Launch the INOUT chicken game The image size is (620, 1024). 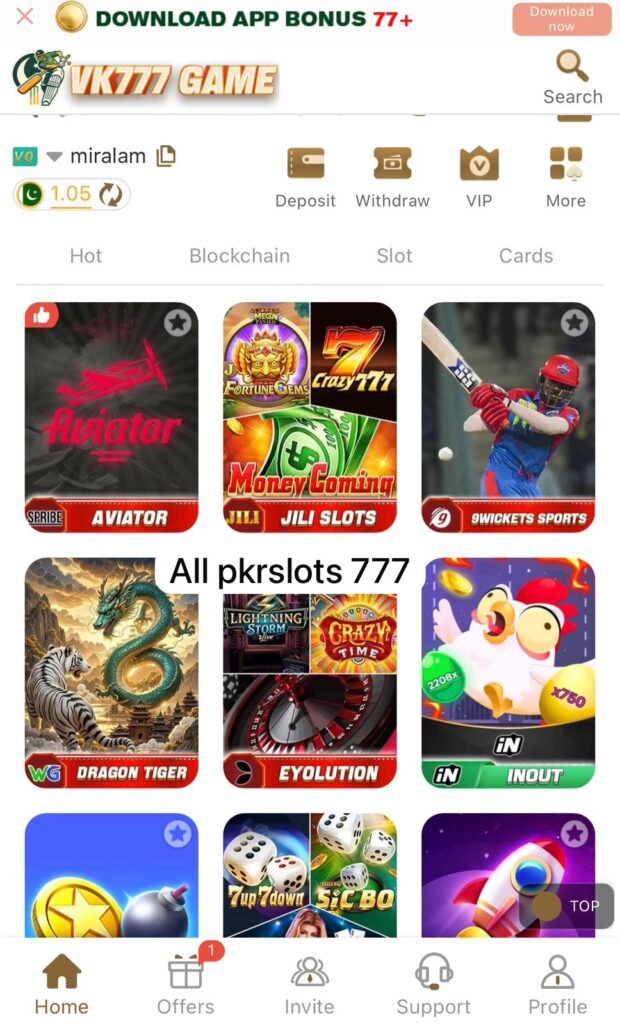coord(508,672)
